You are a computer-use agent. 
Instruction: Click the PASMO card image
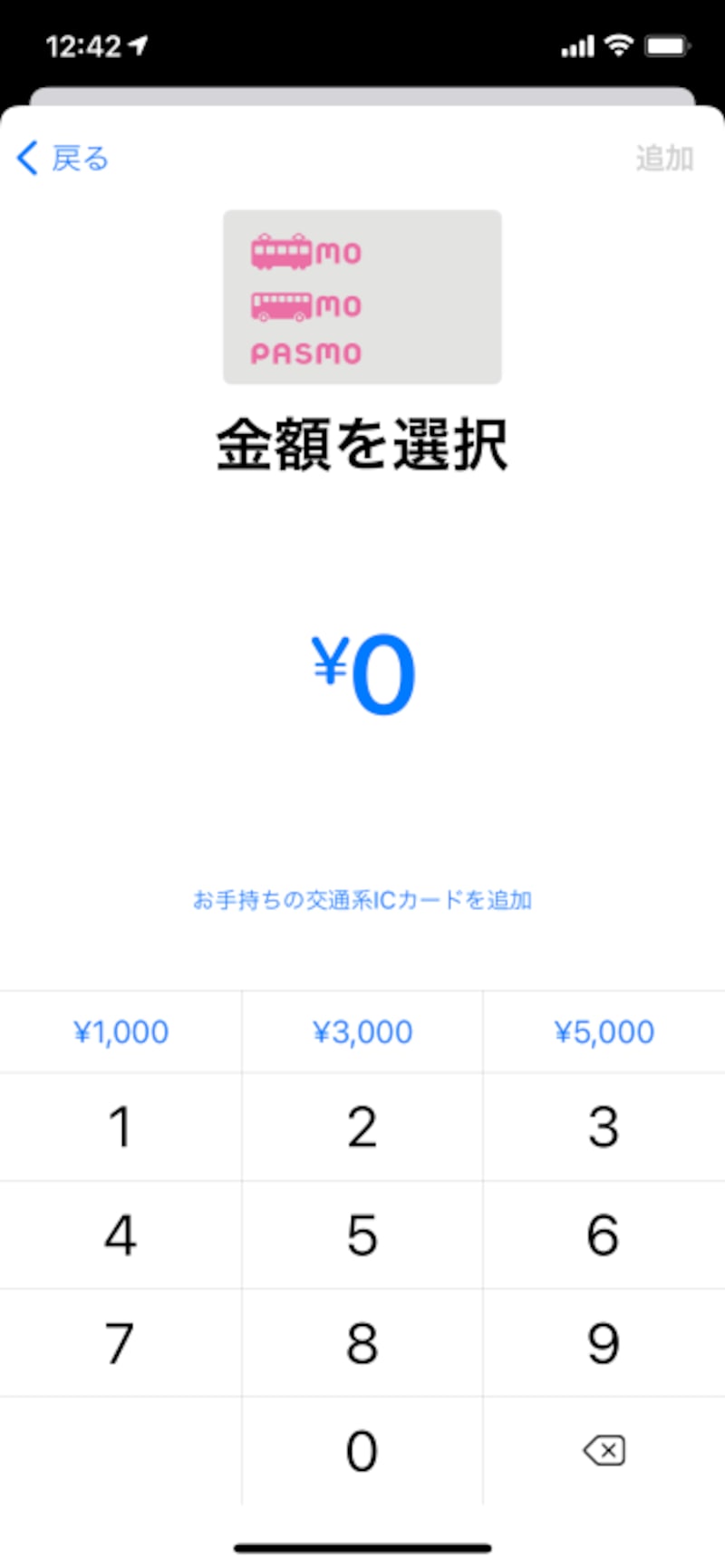[362, 296]
